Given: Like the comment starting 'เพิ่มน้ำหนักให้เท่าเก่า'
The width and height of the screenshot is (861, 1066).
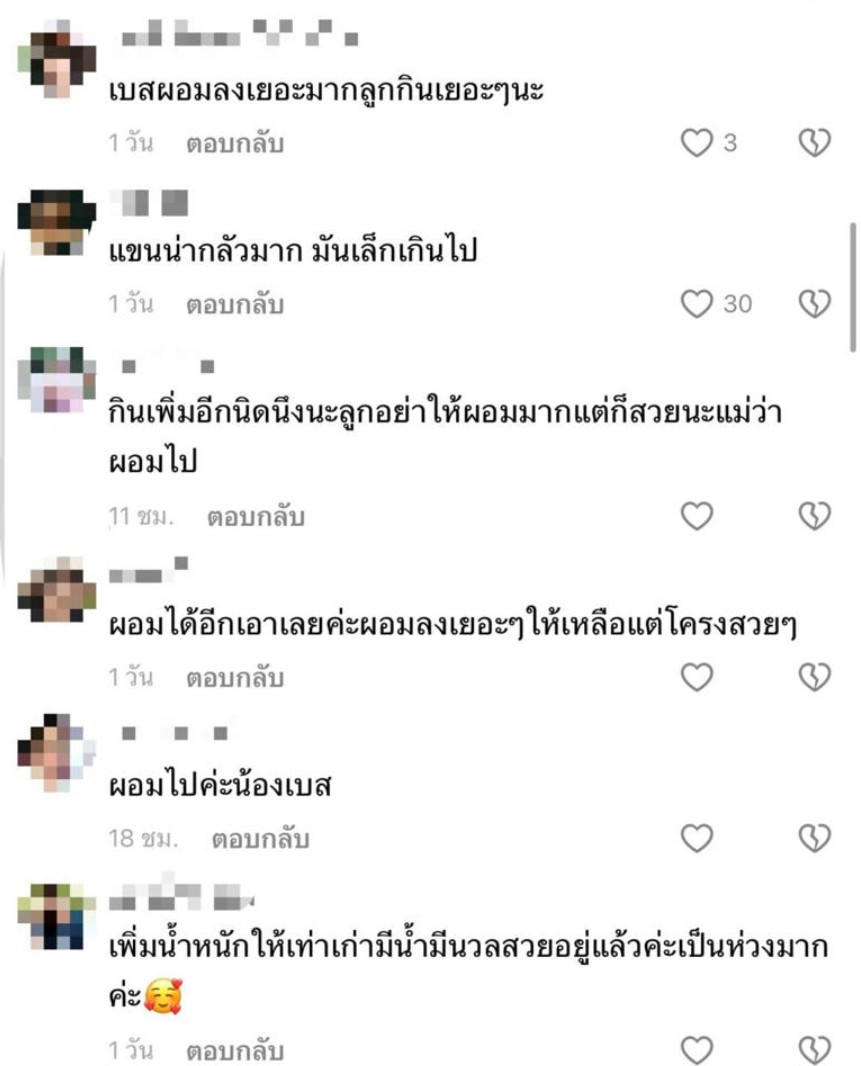Looking at the screenshot, I should [x=697, y=1050].
